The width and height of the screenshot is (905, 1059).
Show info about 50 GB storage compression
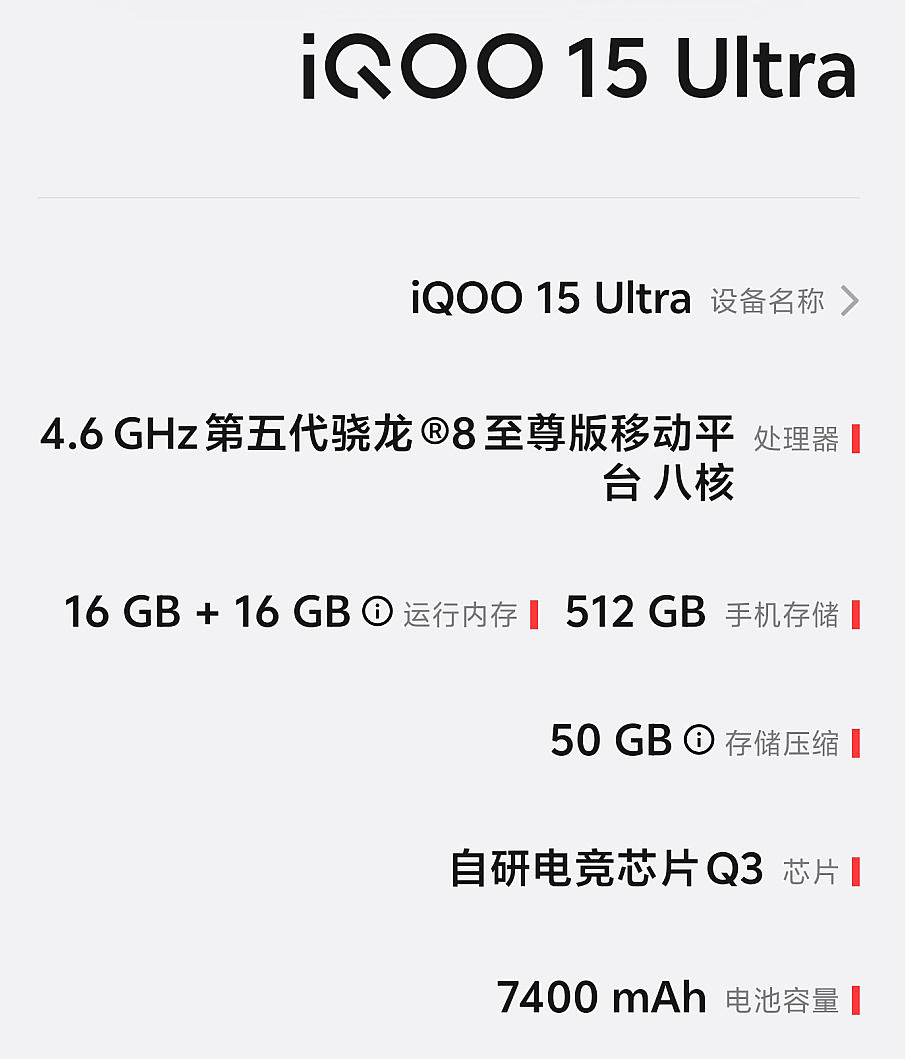698,740
